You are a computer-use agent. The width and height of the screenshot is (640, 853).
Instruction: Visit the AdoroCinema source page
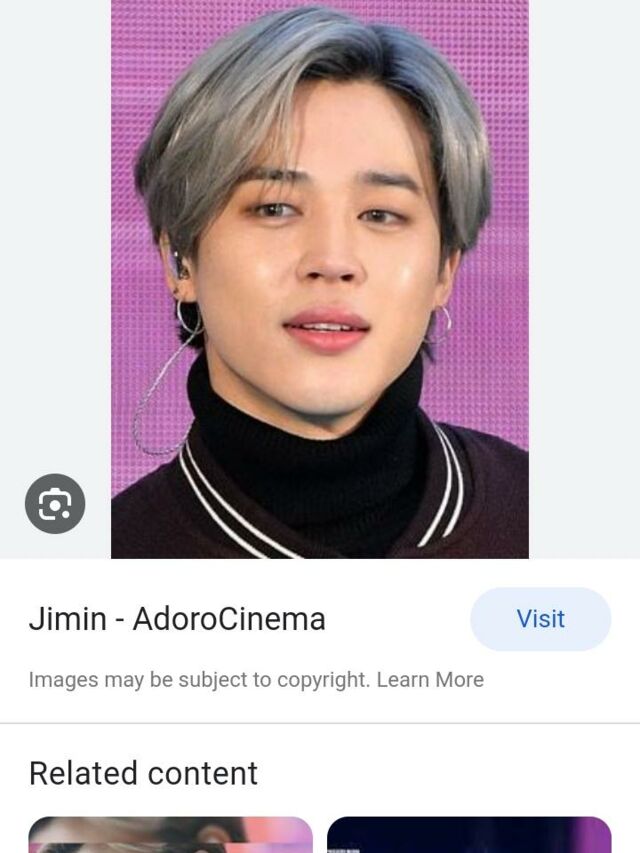[540, 619]
